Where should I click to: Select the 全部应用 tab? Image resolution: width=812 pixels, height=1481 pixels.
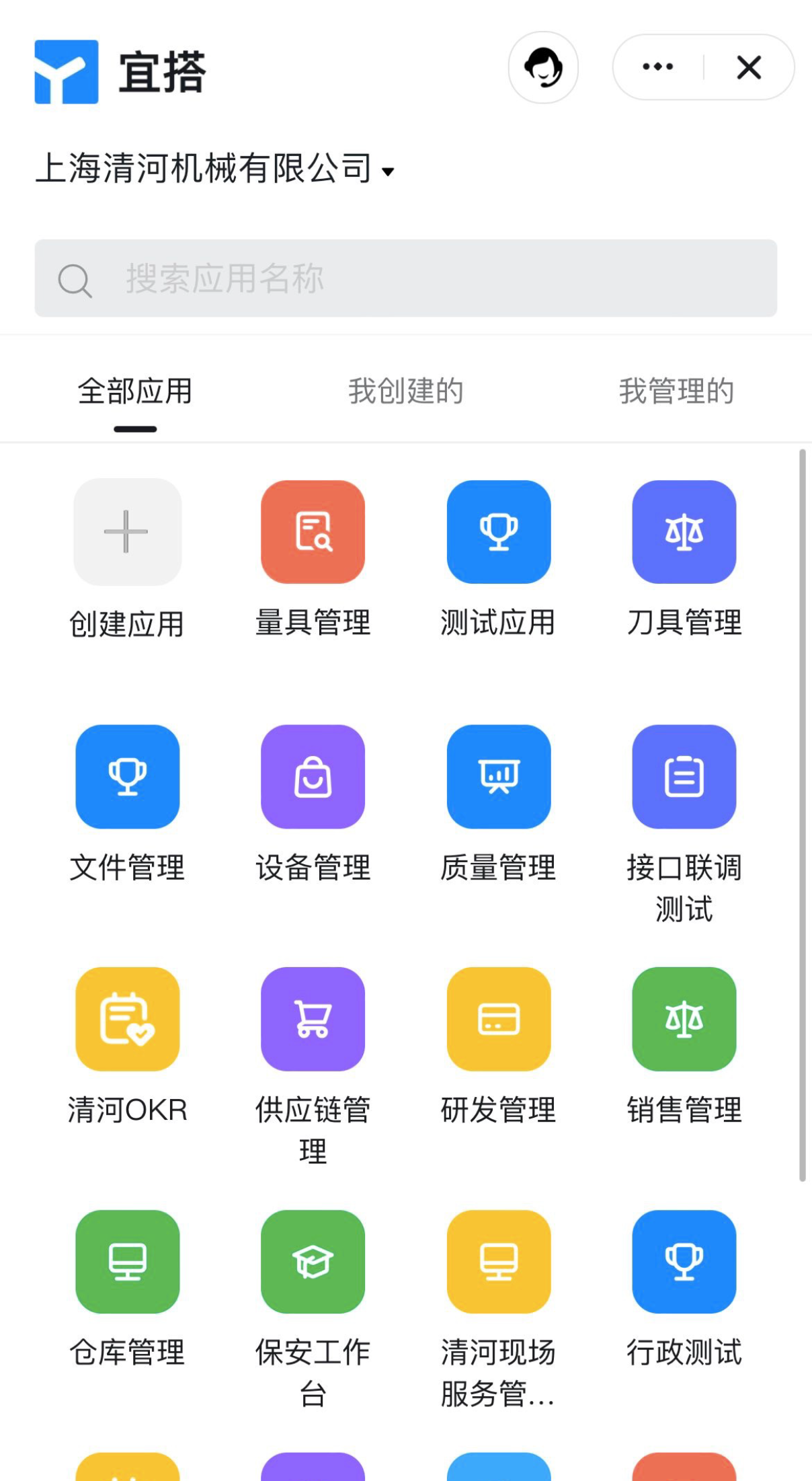[135, 391]
